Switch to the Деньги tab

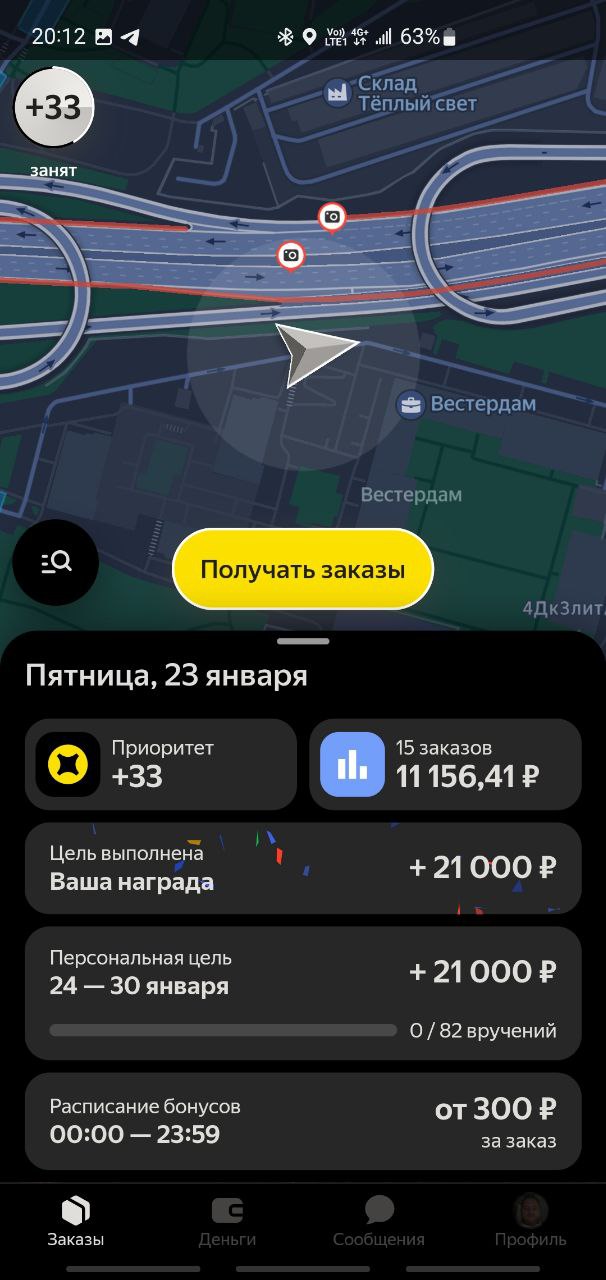pyautogui.click(x=227, y=1222)
